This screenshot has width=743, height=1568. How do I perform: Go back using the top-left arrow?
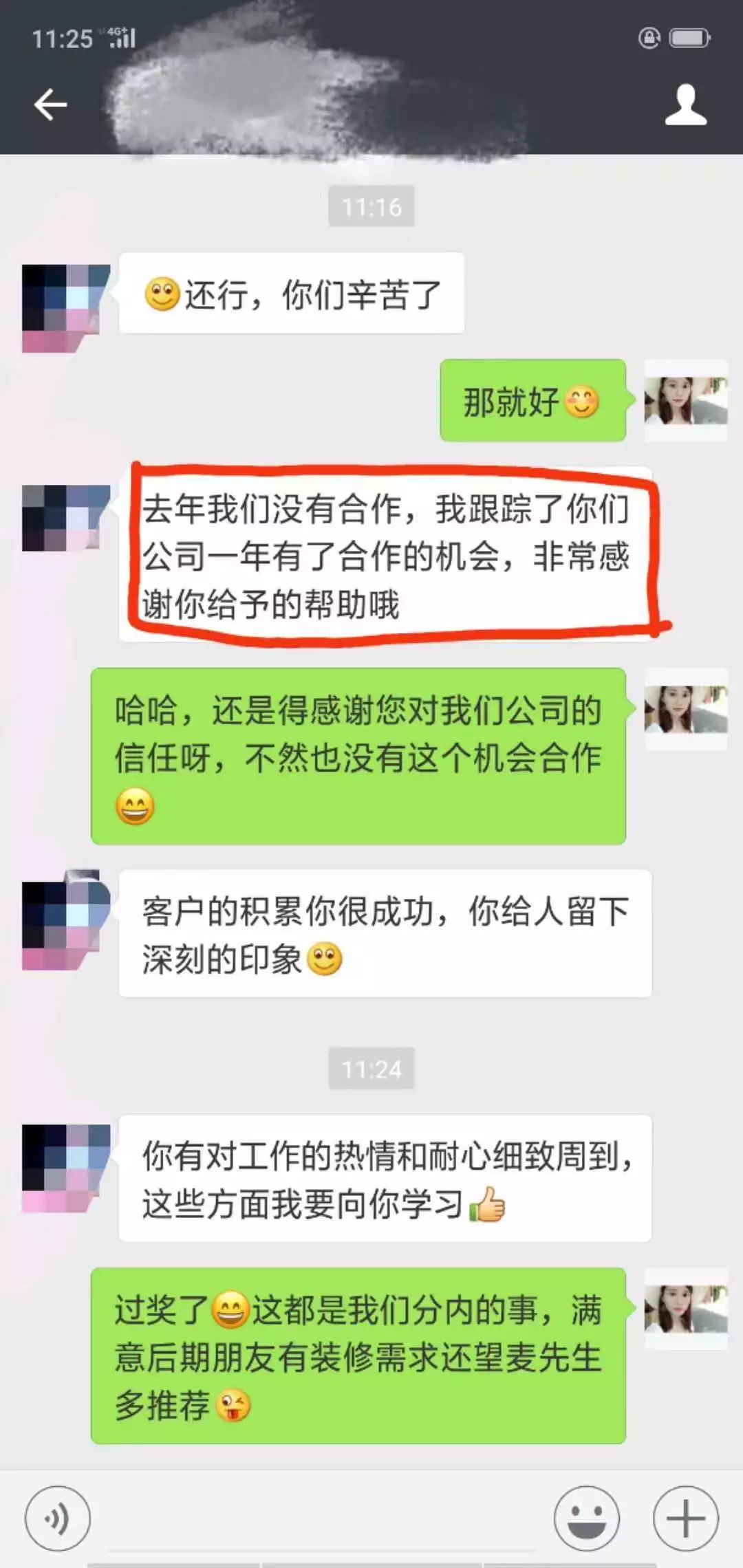(x=50, y=105)
